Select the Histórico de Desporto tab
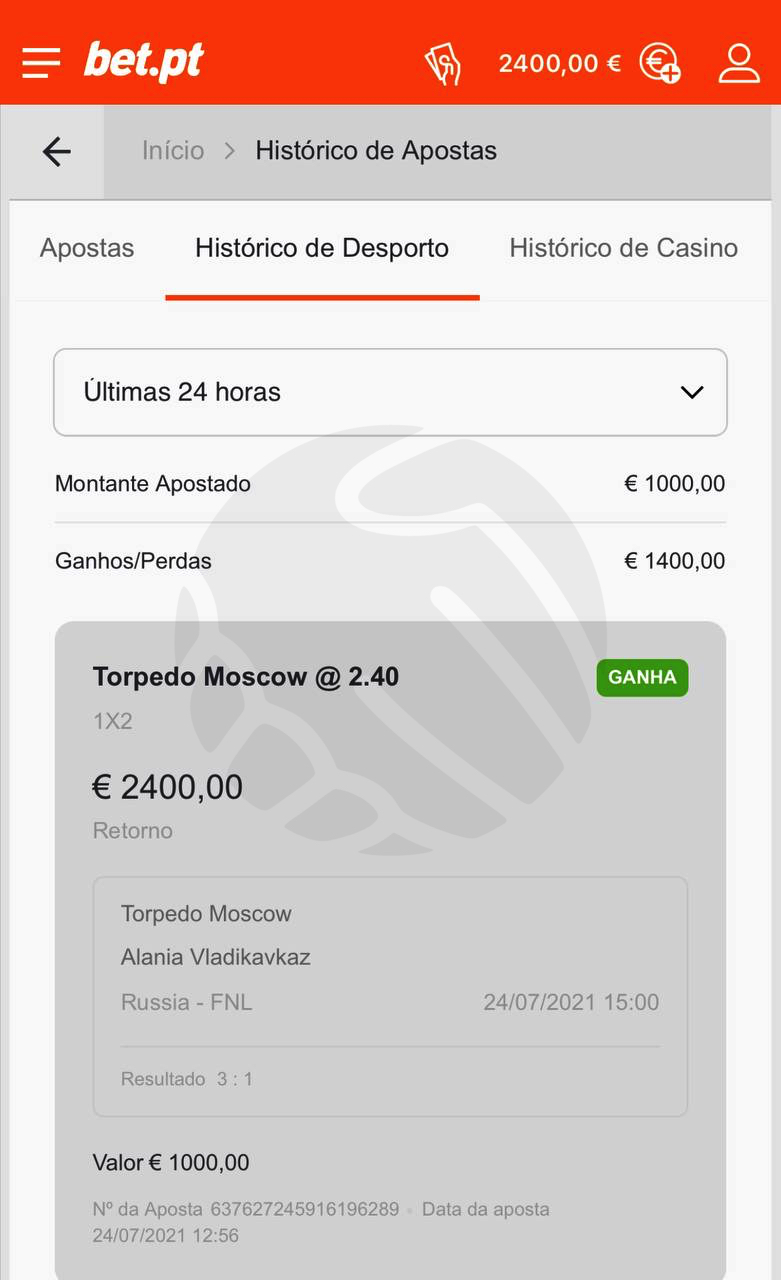 (x=322, y=248)
